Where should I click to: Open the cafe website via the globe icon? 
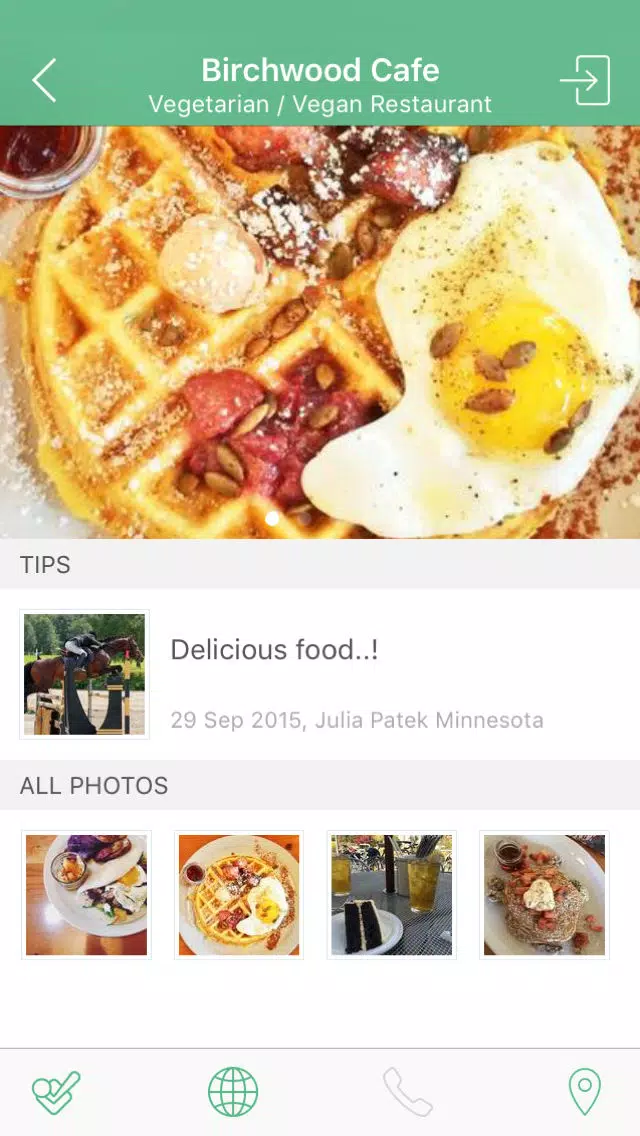[x=233, y=1092]
